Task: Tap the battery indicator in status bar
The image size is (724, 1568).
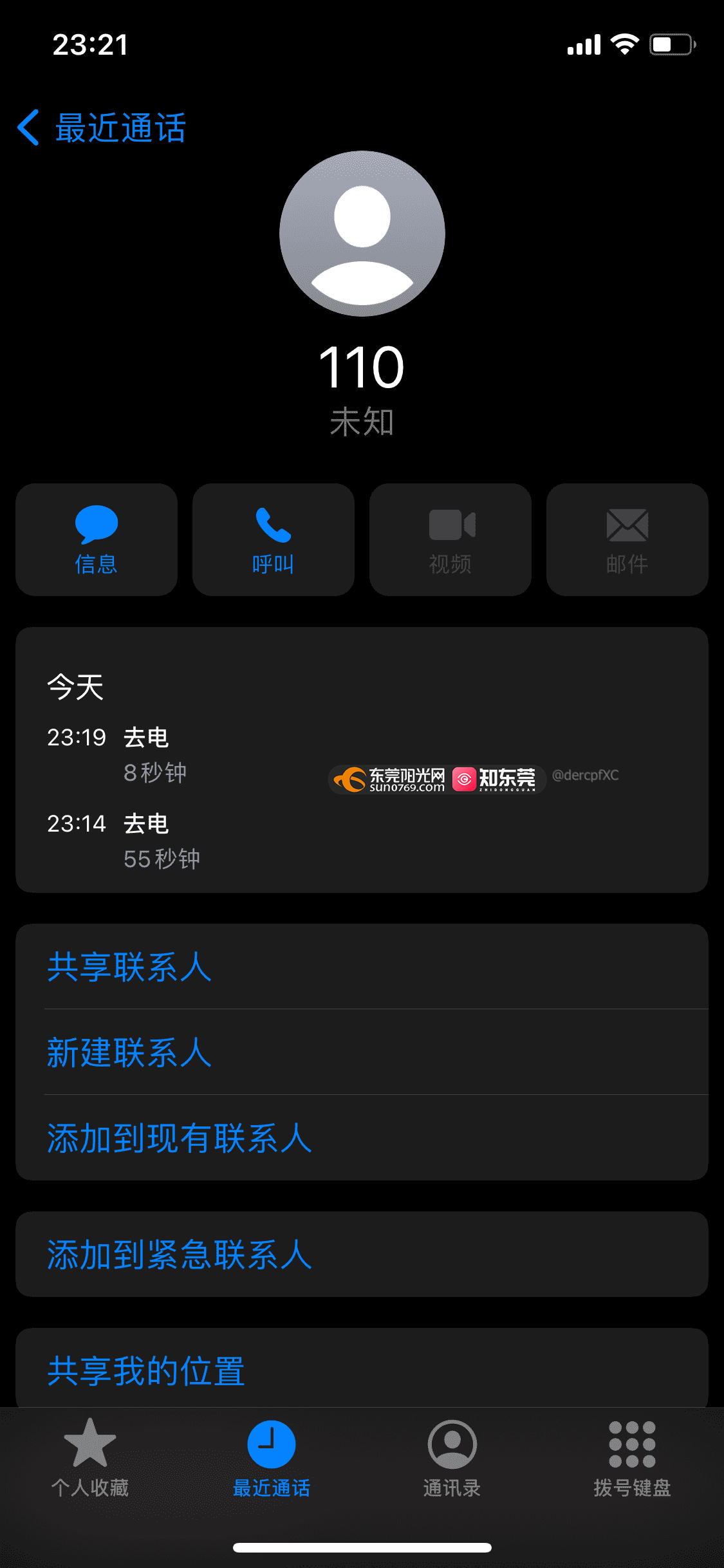Action: coord(671,44)
